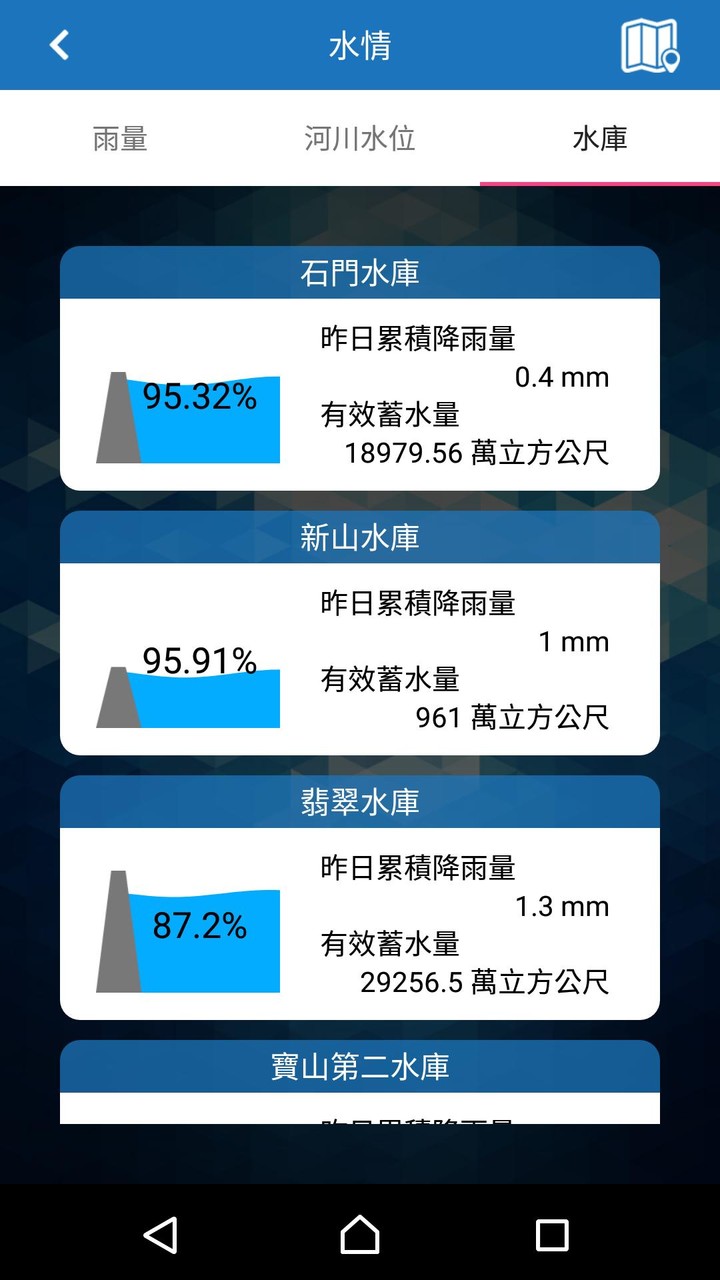The width and height of the screenshot is (720, 1280).
Task: Tap the 石門水庫 card header
Action: click(x=360, y=272)
